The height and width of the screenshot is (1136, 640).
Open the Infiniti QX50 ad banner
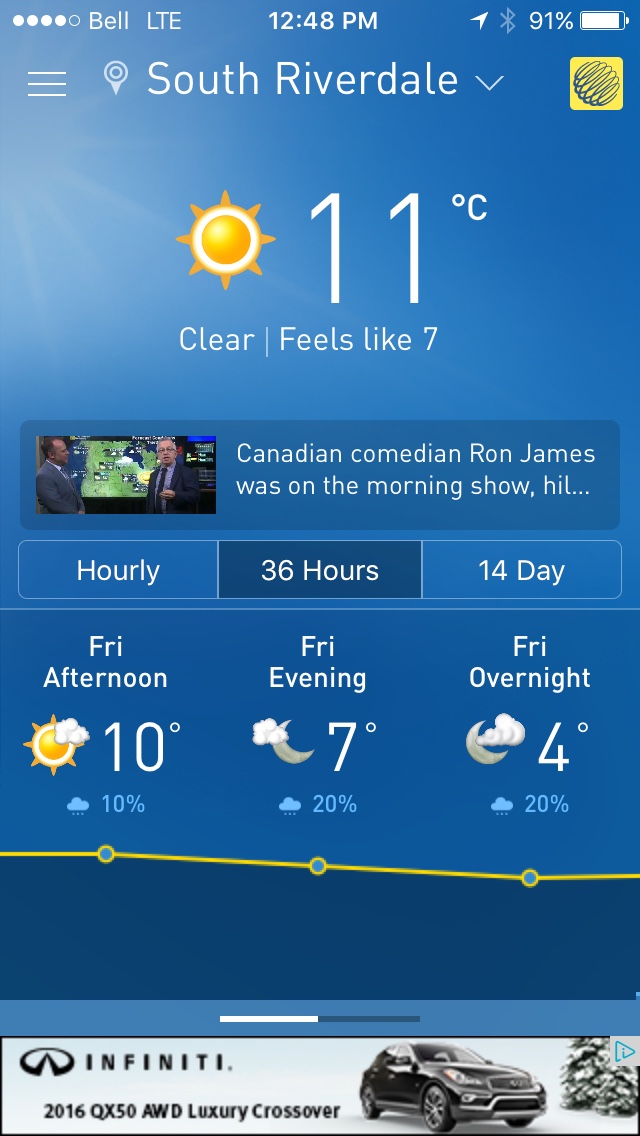tap(300, 1085)
